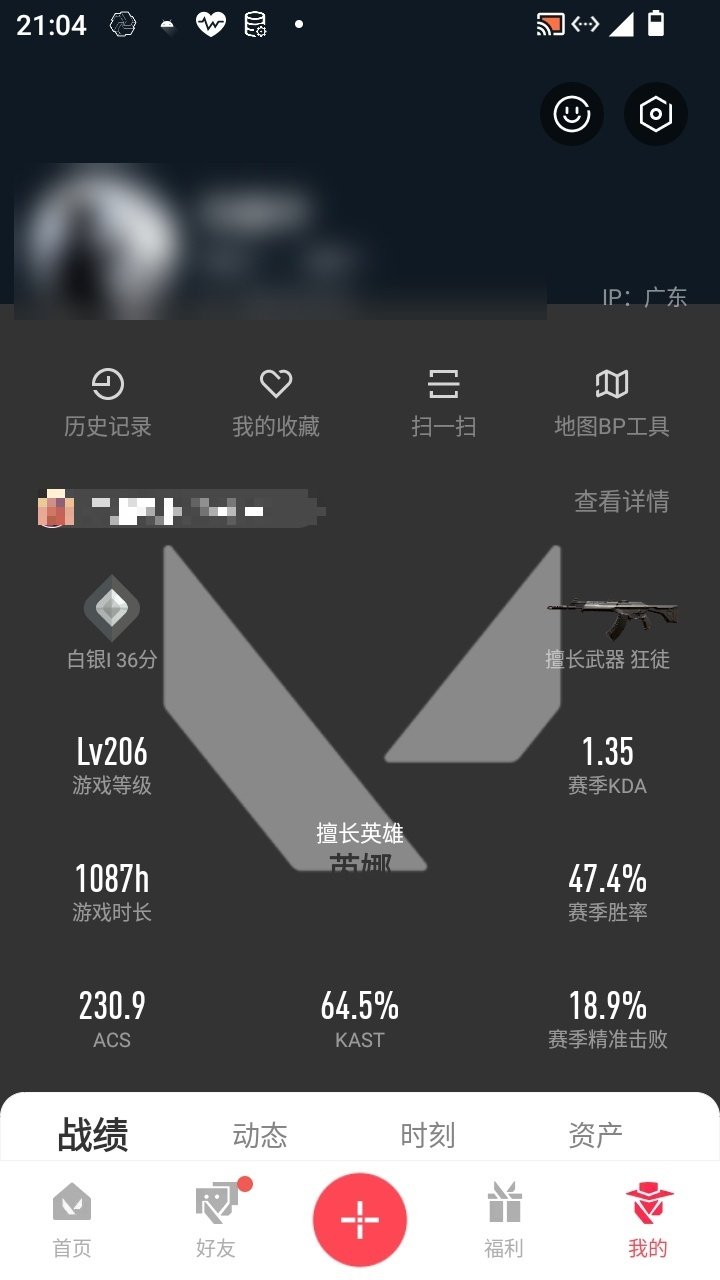Switch to the 动态 tab
This screenshot has width=720, height=1280.
[260, 1135]
